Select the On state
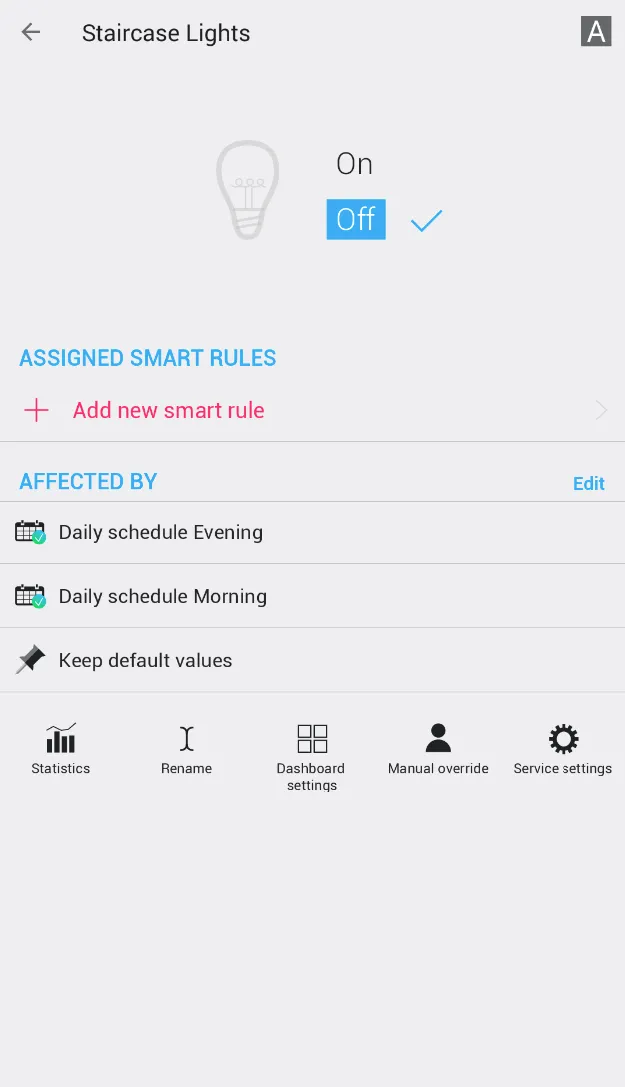This screenshot has width=625, height=1087. click(354, 164)
